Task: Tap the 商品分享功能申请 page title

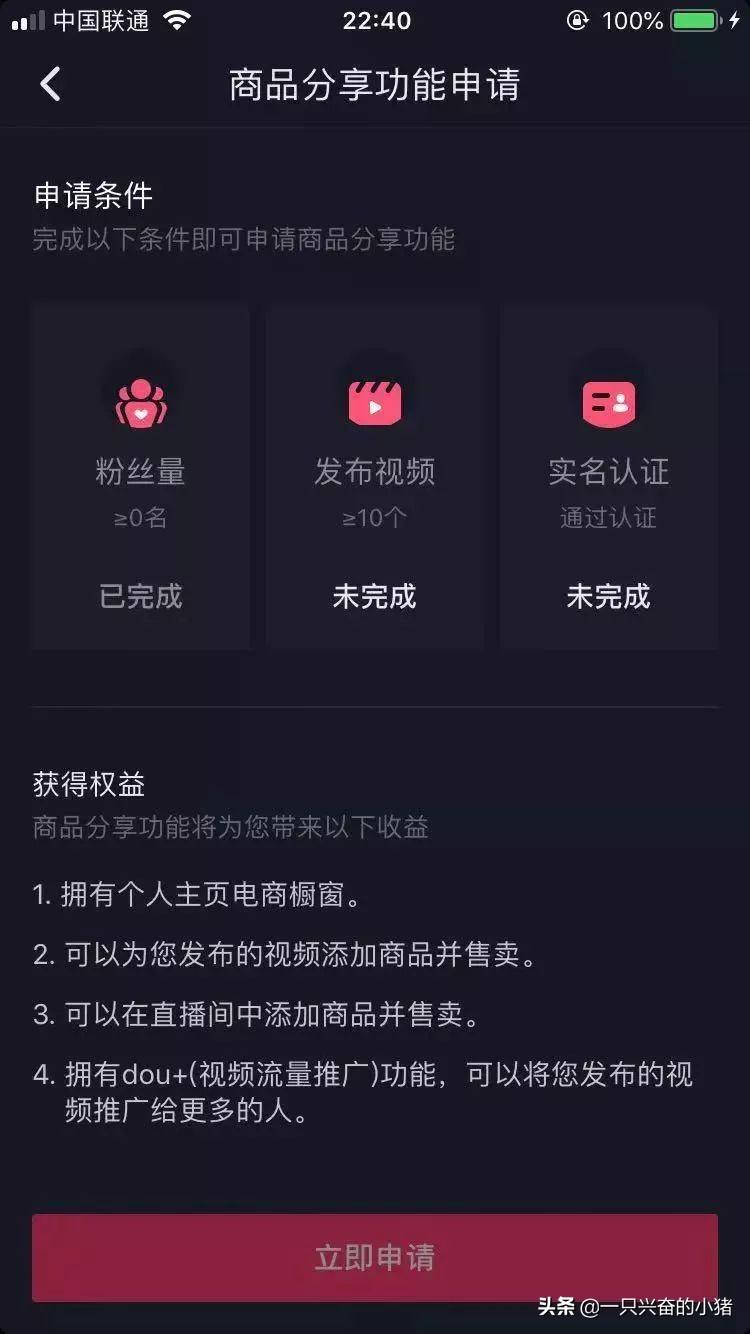Action: pyautogui.click(x=375, y=85)
